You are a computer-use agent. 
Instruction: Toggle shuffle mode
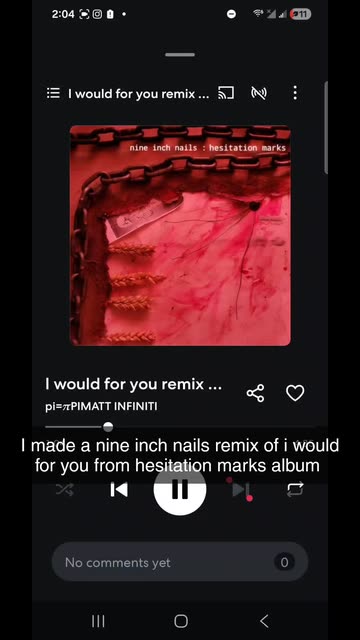pyautogui.click(x=64, y=489)
